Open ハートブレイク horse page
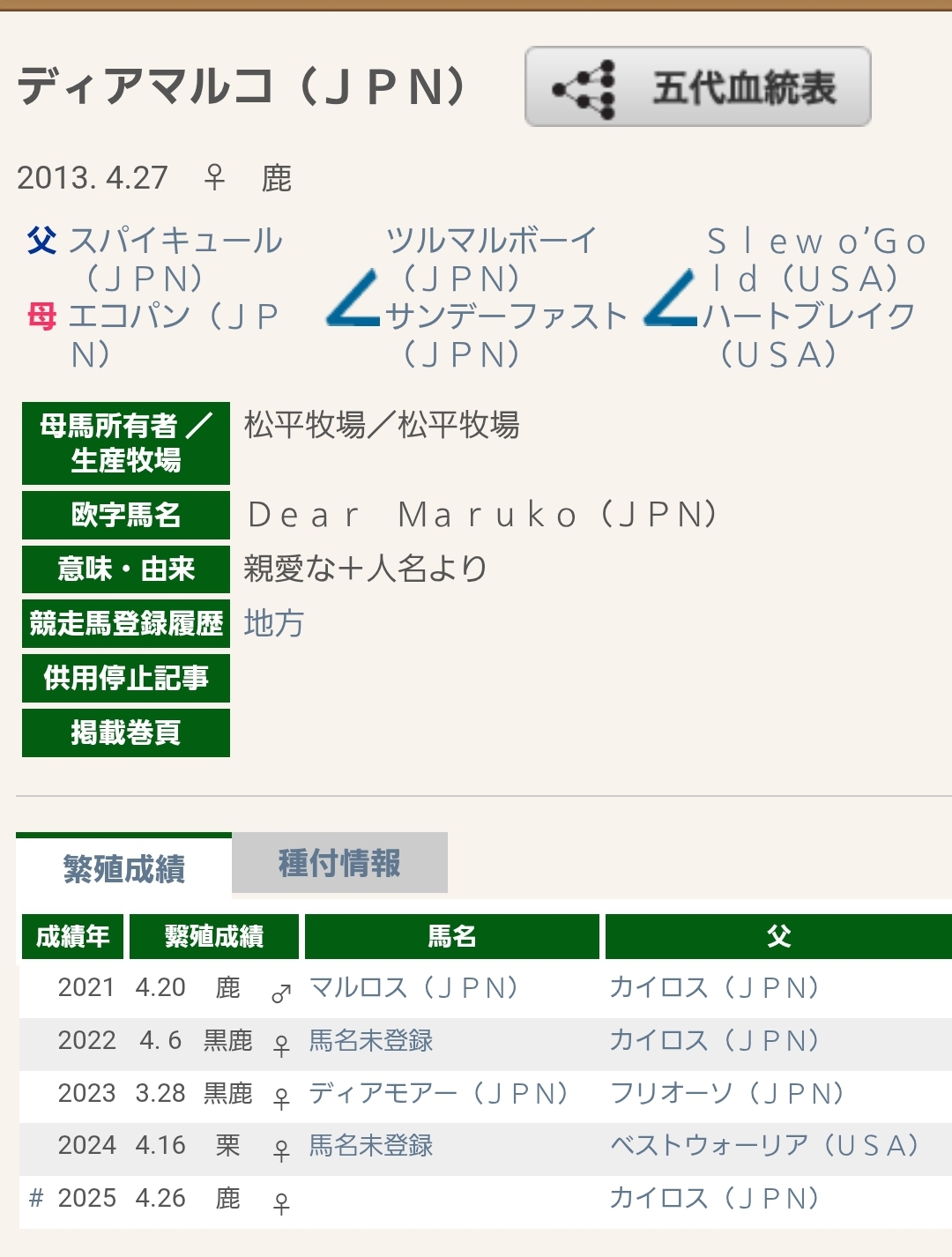 (x=808, y=316)
